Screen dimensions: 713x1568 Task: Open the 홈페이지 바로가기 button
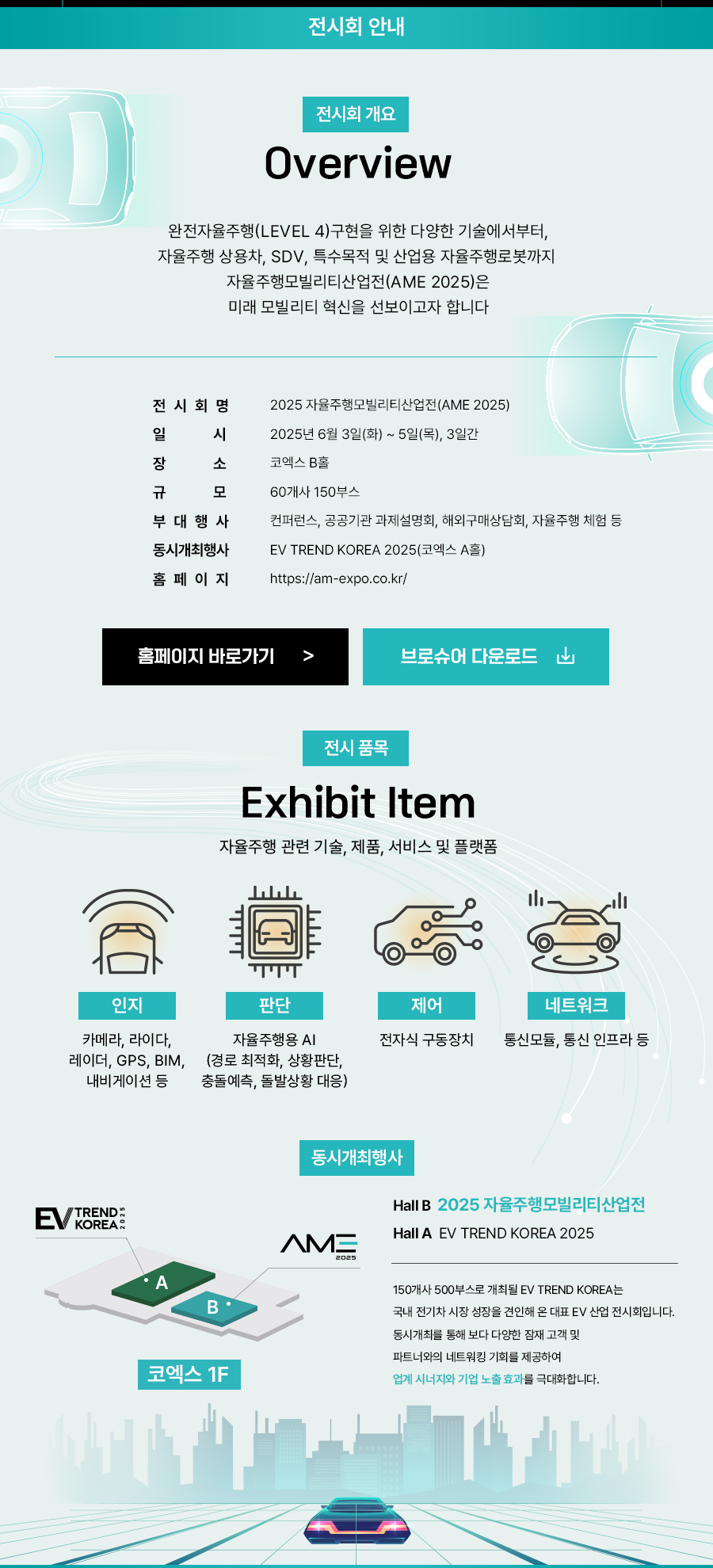(x=225, y=656)
